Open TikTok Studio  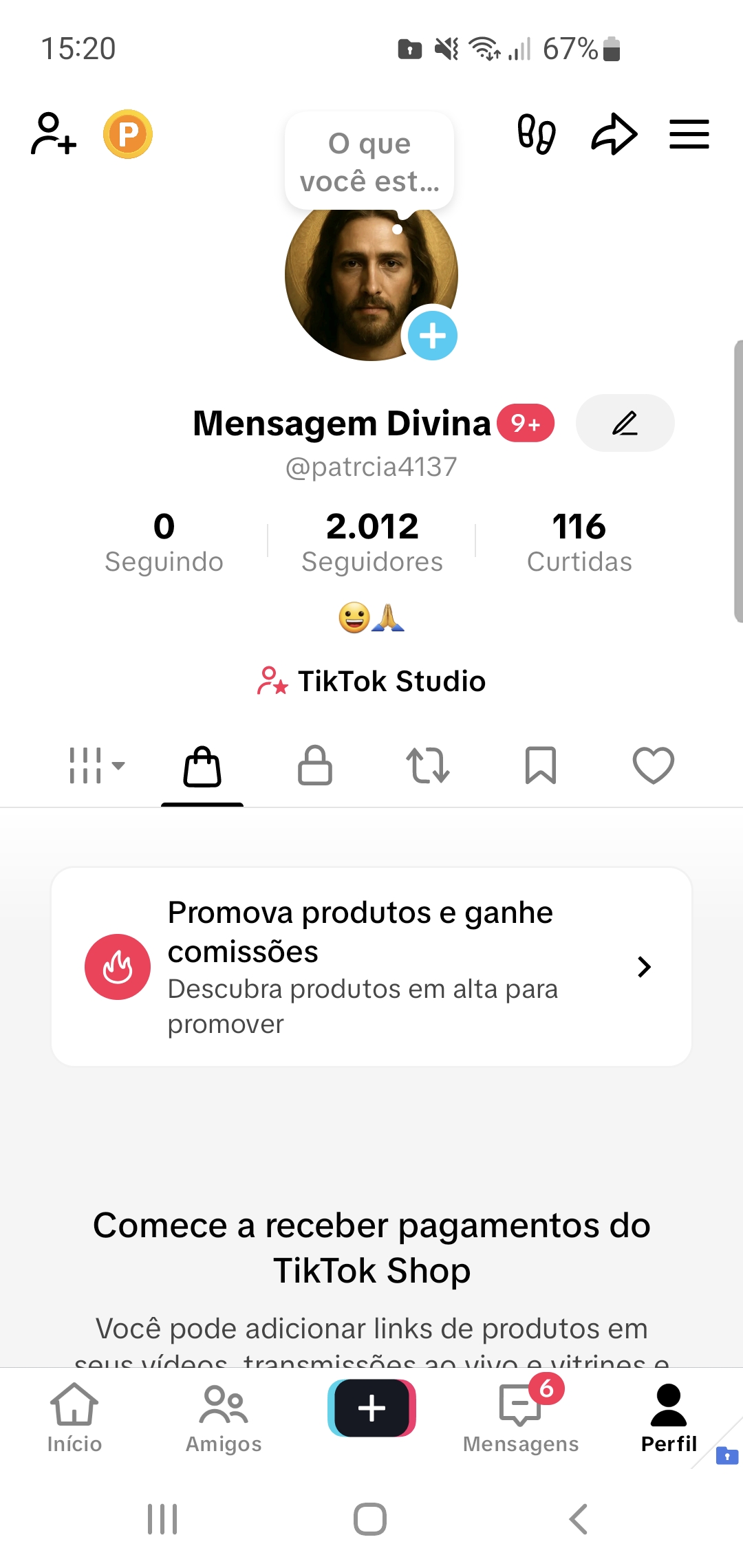click(371, 682)
